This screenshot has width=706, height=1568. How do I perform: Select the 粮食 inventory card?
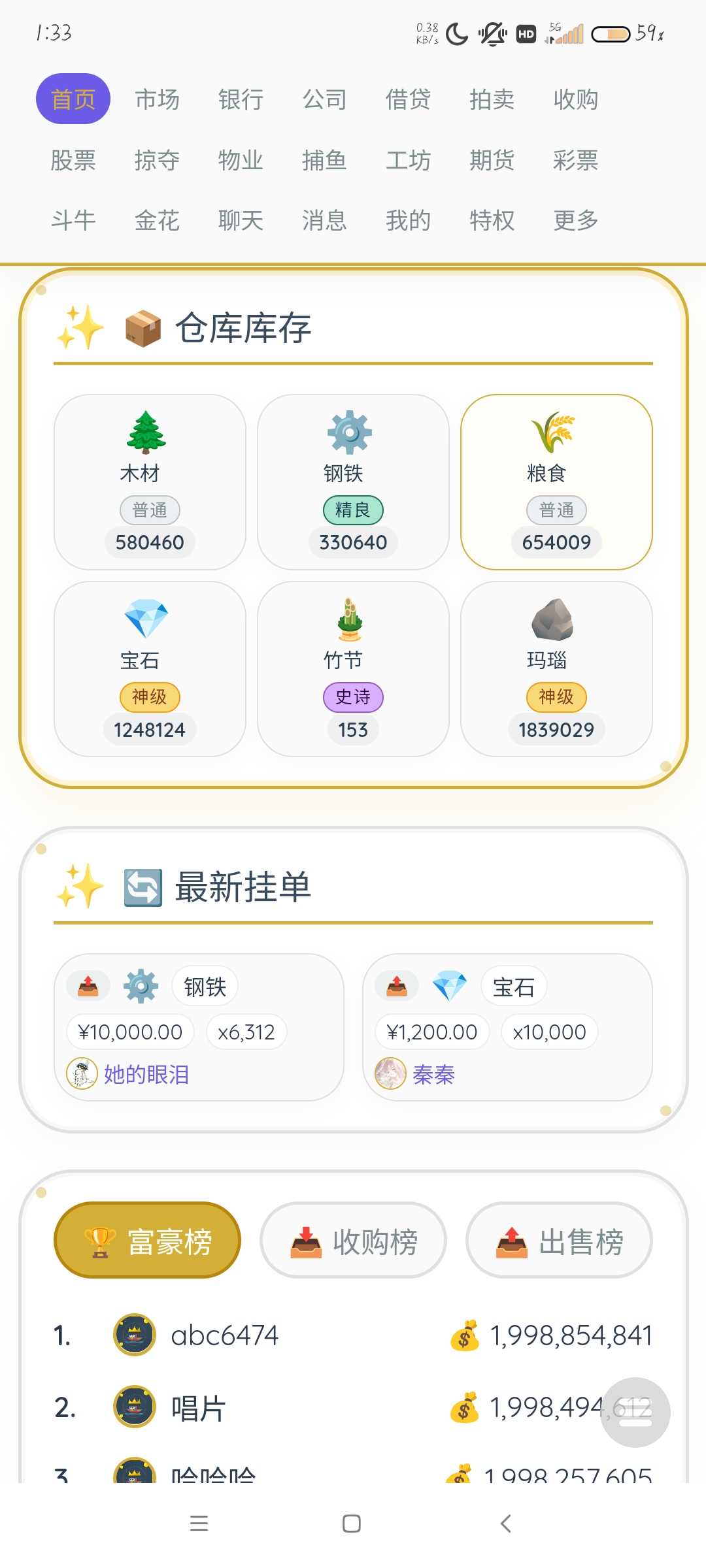pyautogui.click(x=556, y=482)
